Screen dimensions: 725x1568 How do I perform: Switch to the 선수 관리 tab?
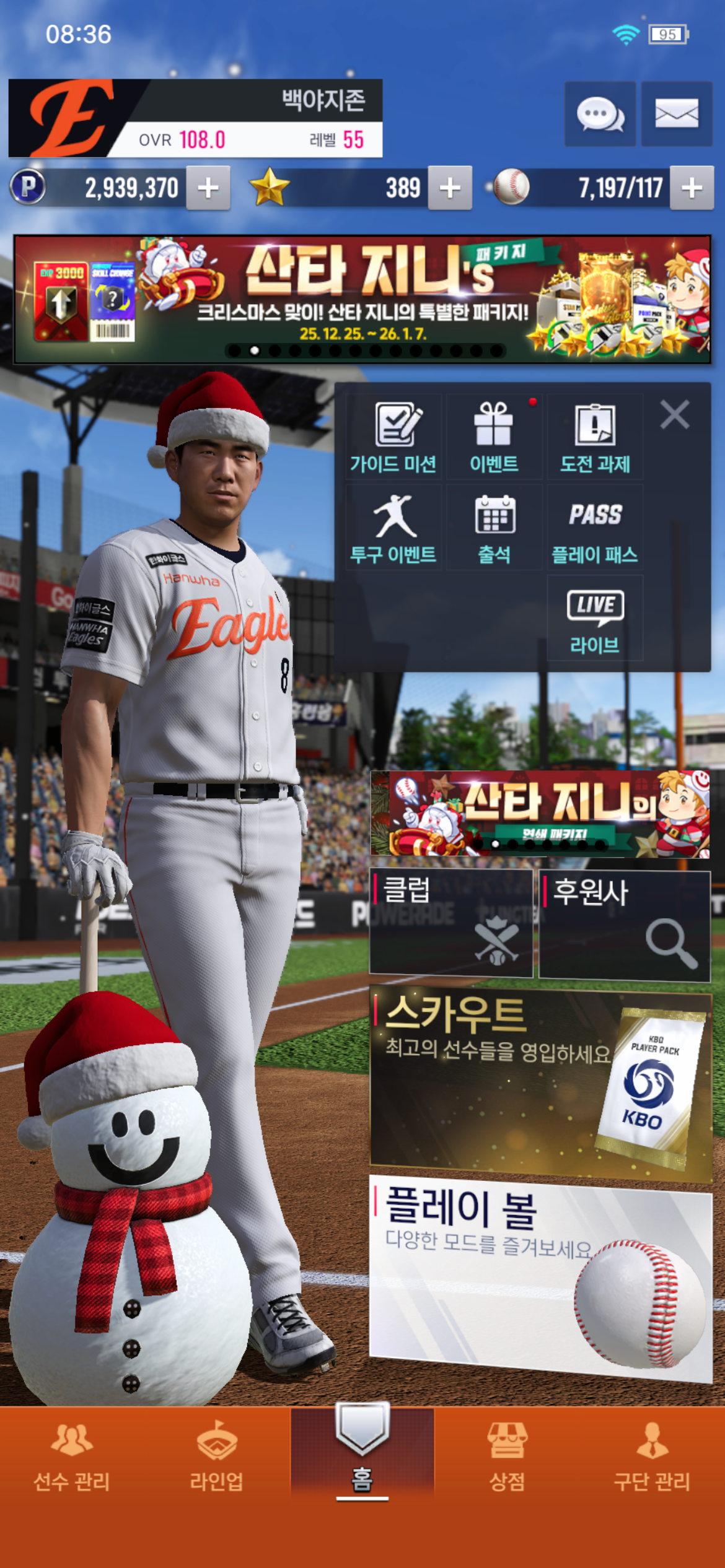point(72,1457)
